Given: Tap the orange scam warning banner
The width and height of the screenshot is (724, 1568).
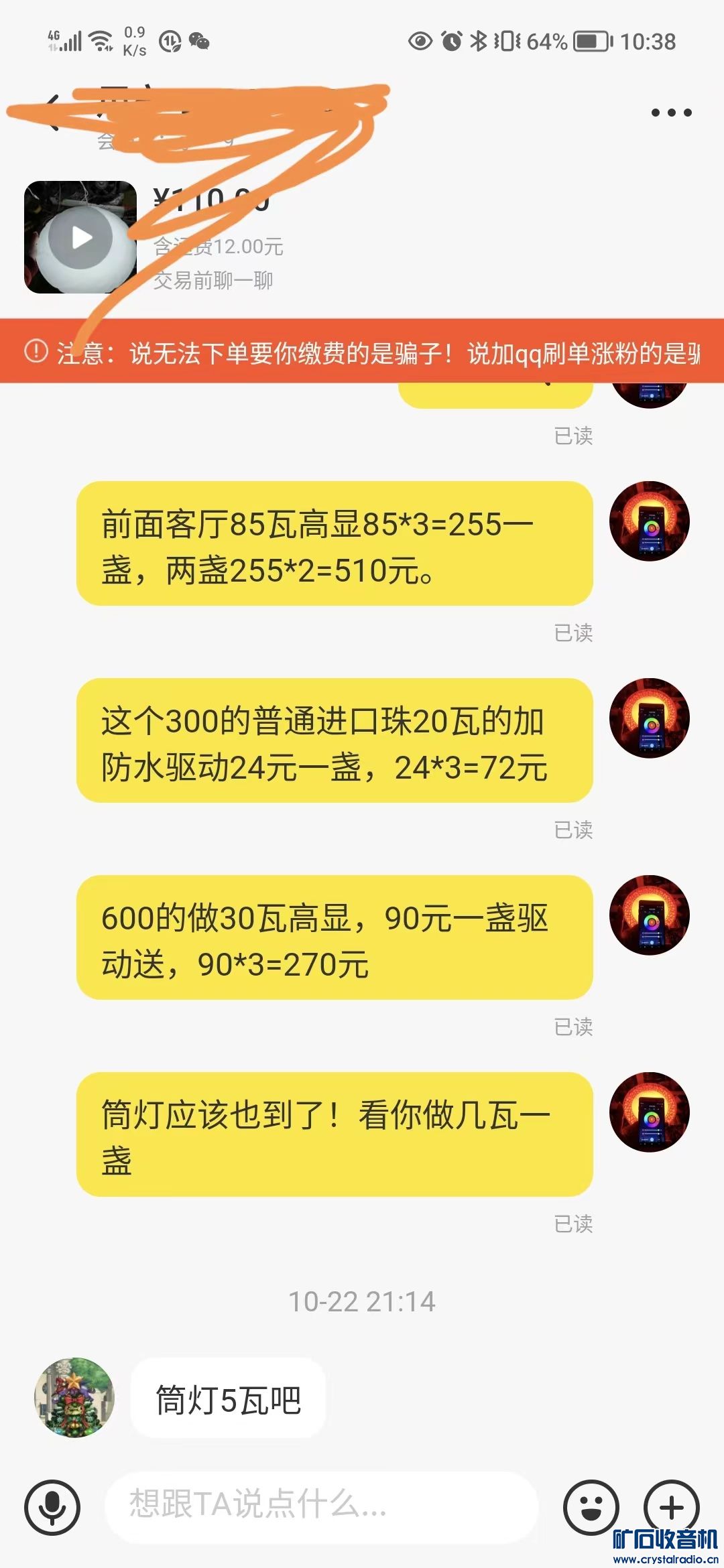Looking at the screenshot, I should 362,352.
